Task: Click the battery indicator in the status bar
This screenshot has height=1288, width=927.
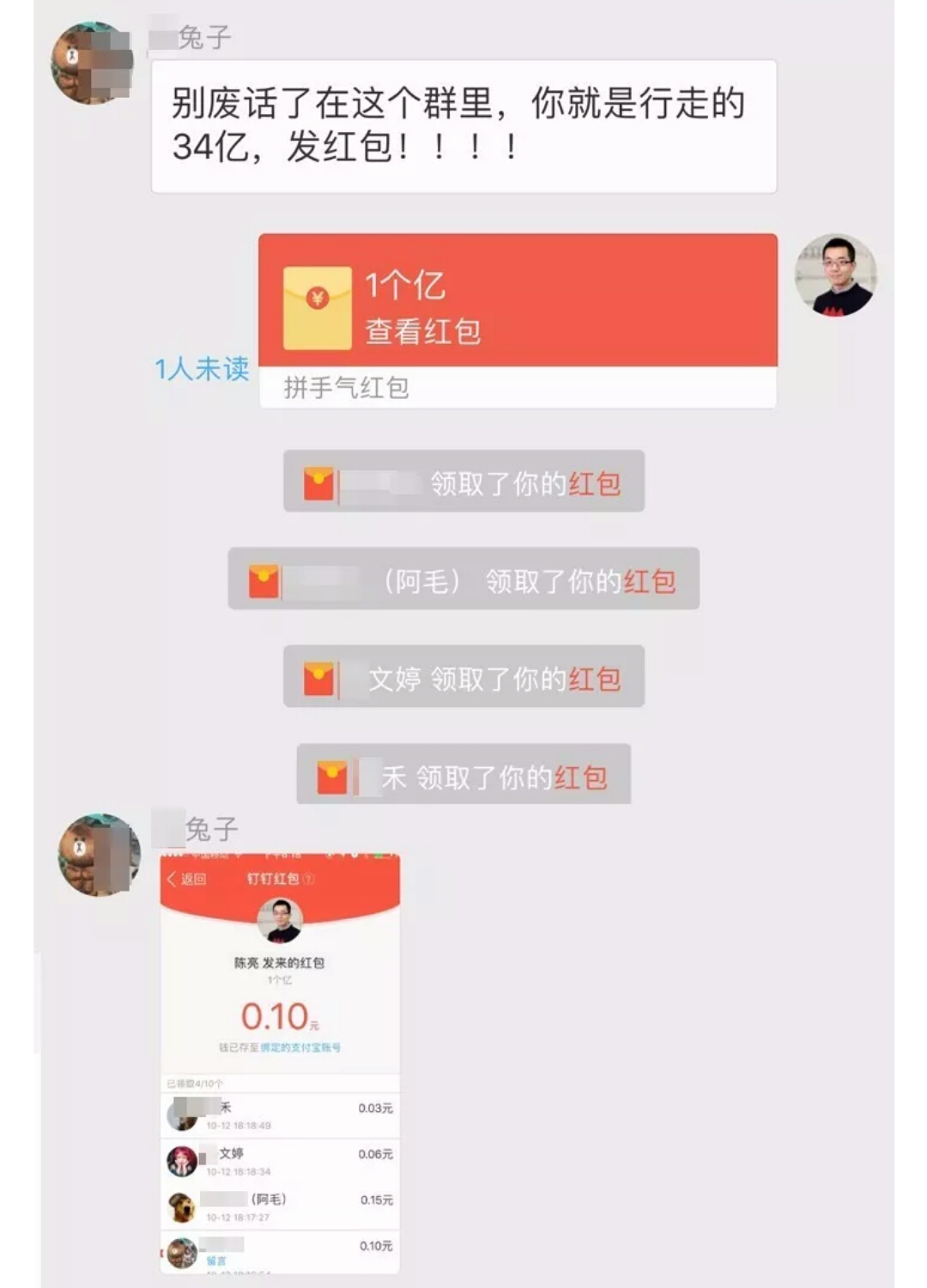Action: (379, 855)
